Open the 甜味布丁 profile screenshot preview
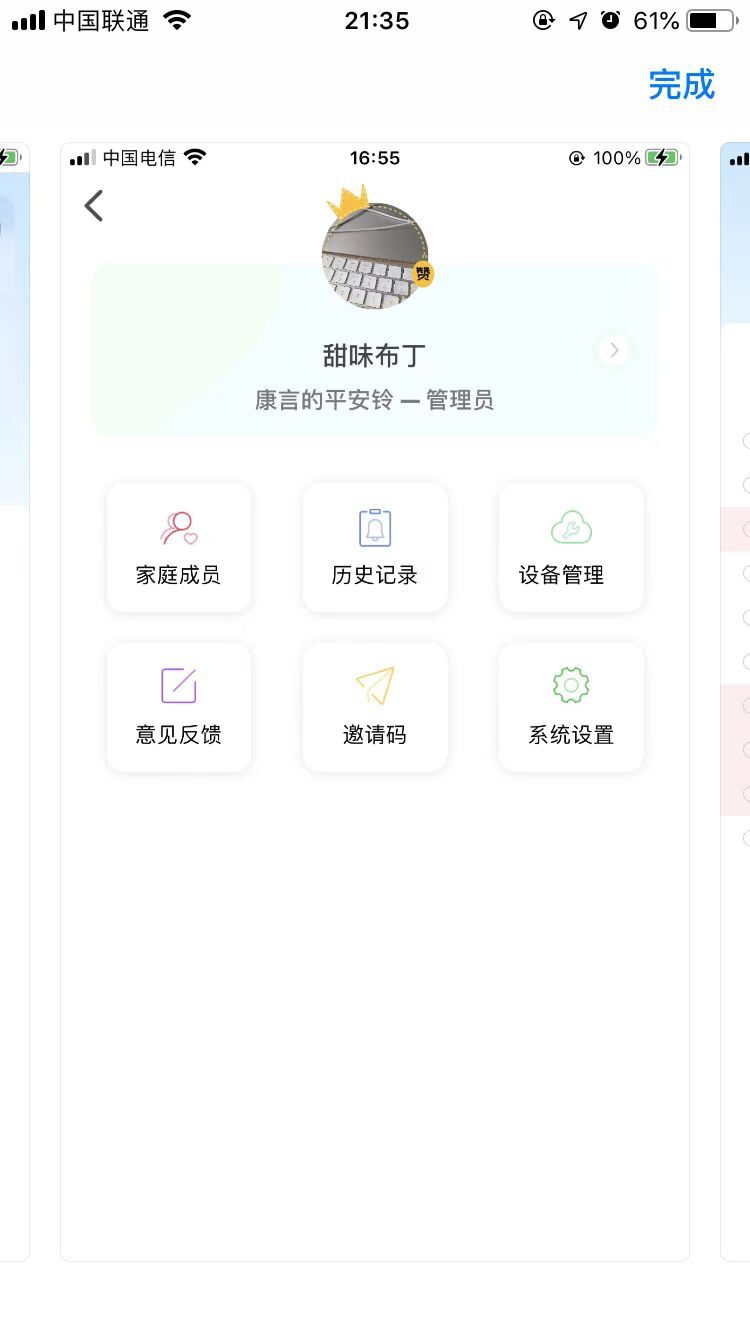This screenshot has width=750, height=1334. point(374,700)
